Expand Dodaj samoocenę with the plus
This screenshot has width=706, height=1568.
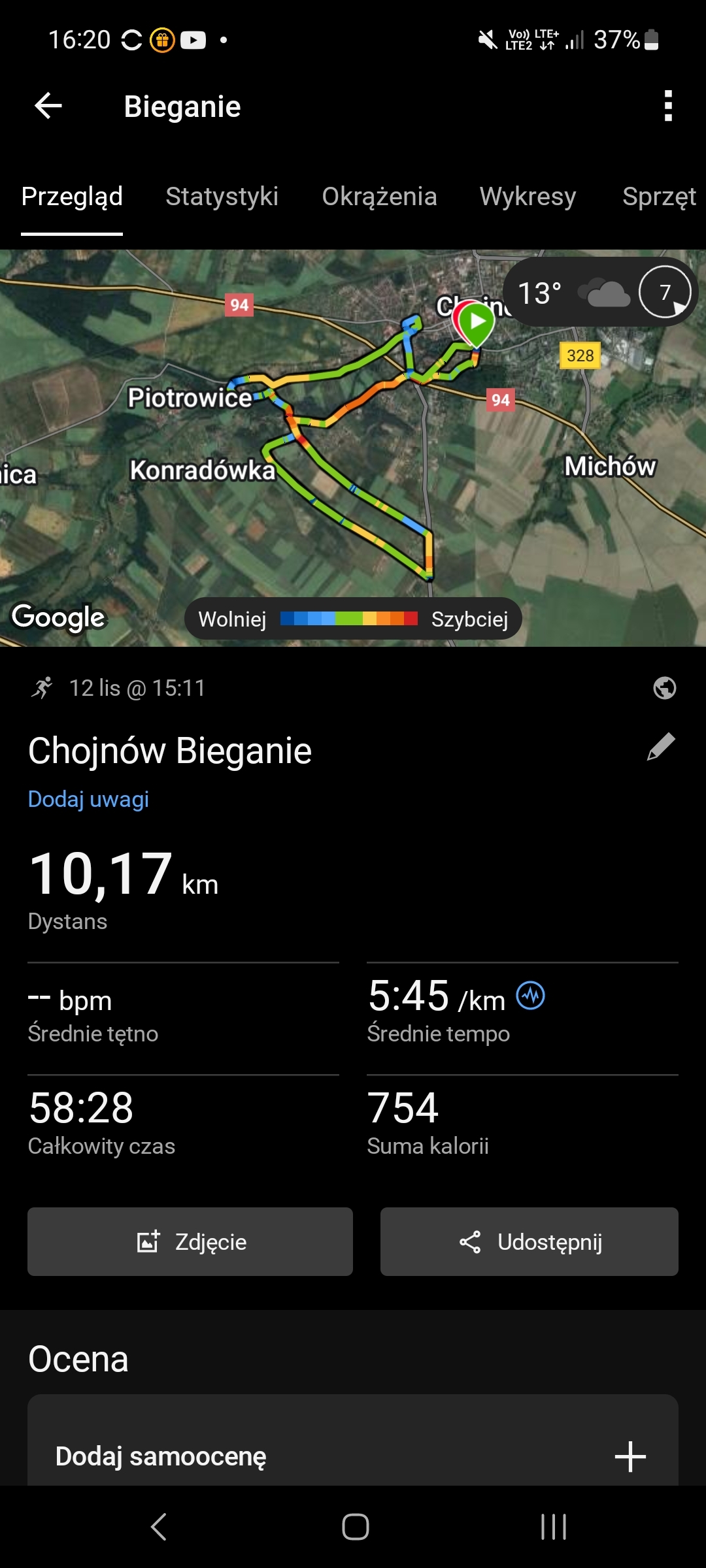pos(630,1456)
